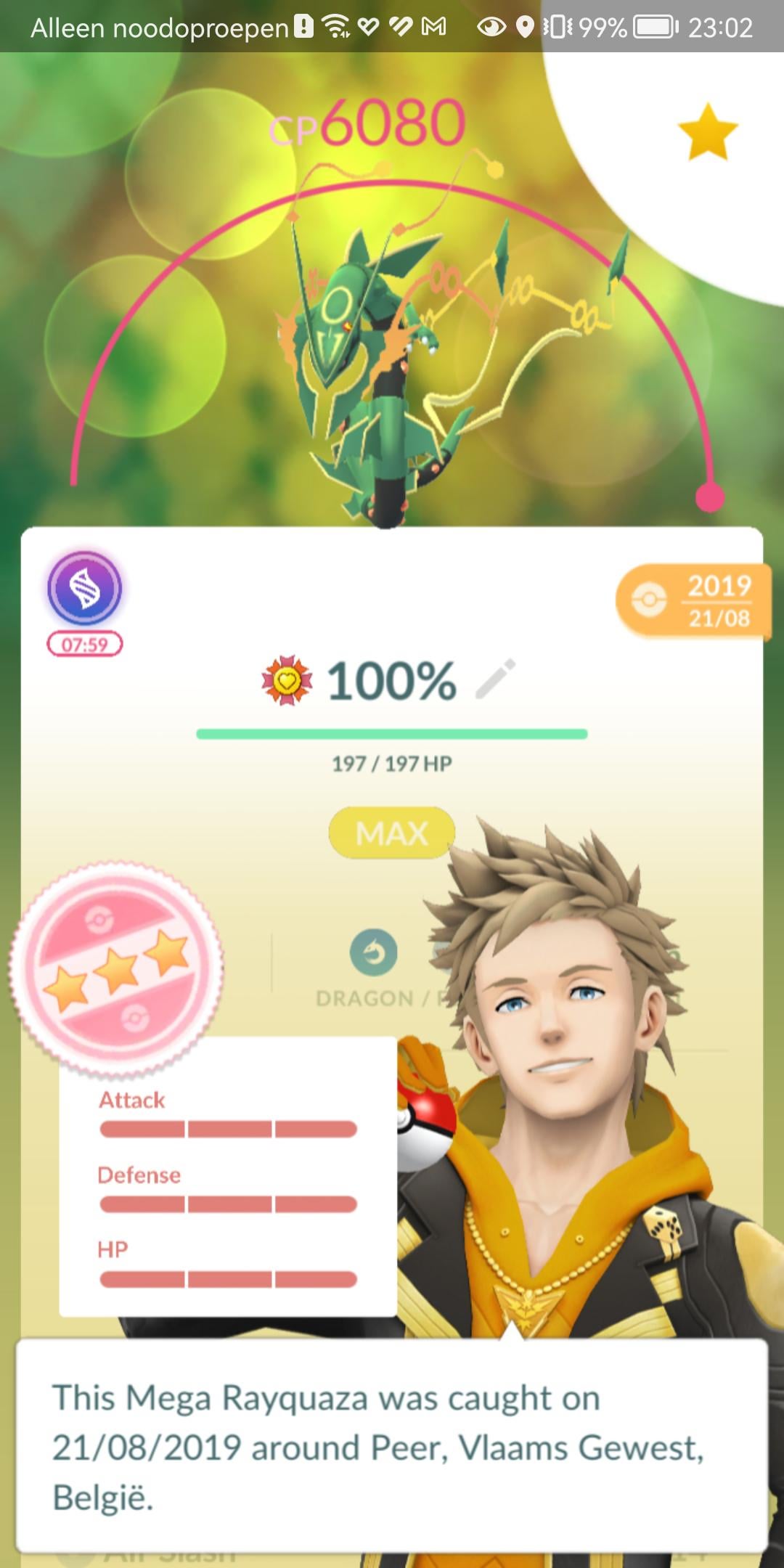Open the Mega Evolution energy icon
Screen dimensions: 784x1568
[84, 588]
